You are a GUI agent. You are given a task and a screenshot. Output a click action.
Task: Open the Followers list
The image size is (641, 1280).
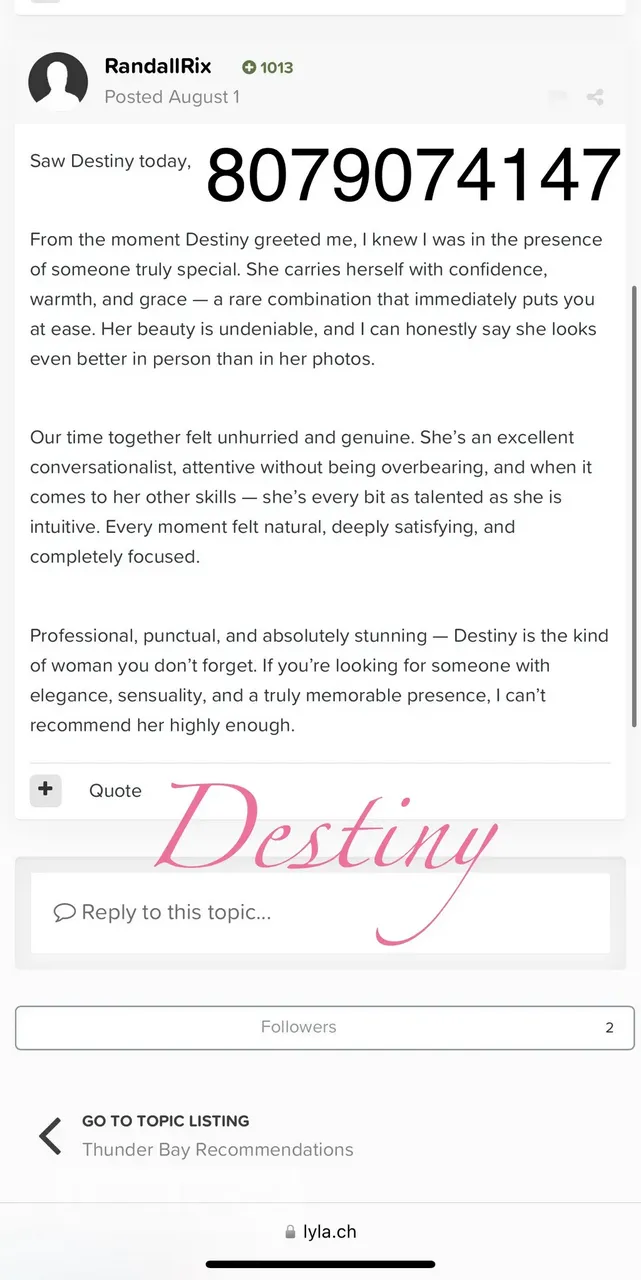tap(324, 1027)
